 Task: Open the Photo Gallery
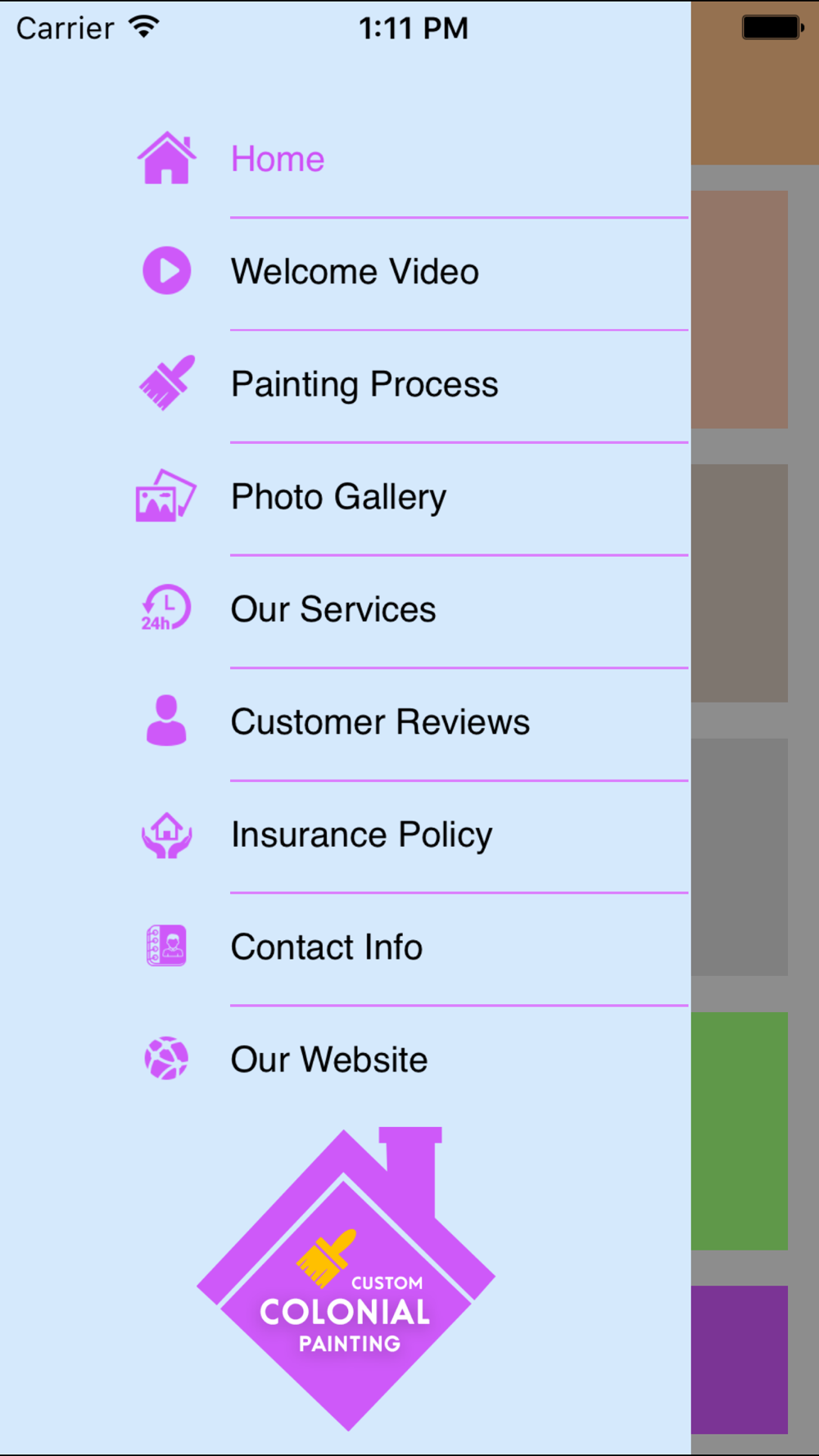click(345, 497)
